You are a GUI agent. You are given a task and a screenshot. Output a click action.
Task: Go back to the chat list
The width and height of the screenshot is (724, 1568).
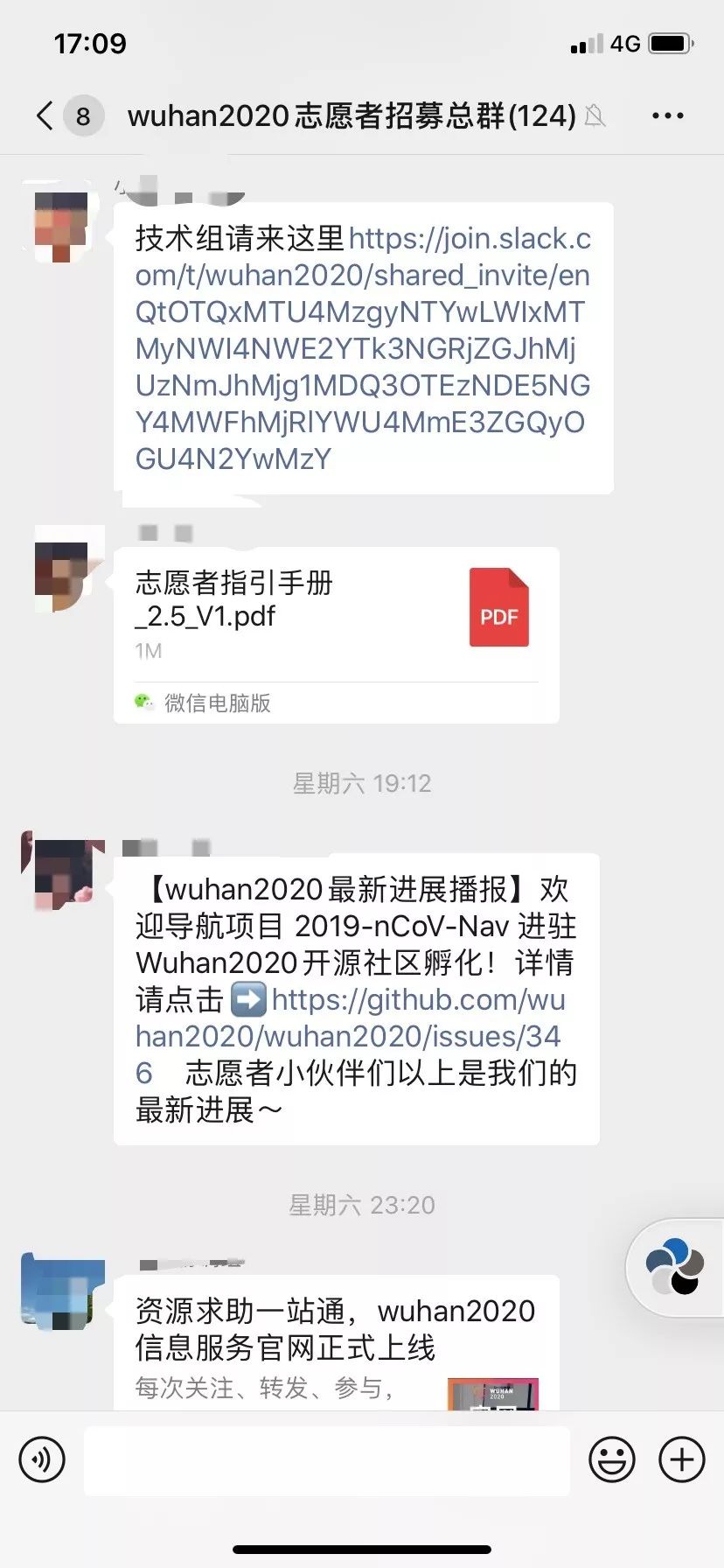[x=45, y=115]
